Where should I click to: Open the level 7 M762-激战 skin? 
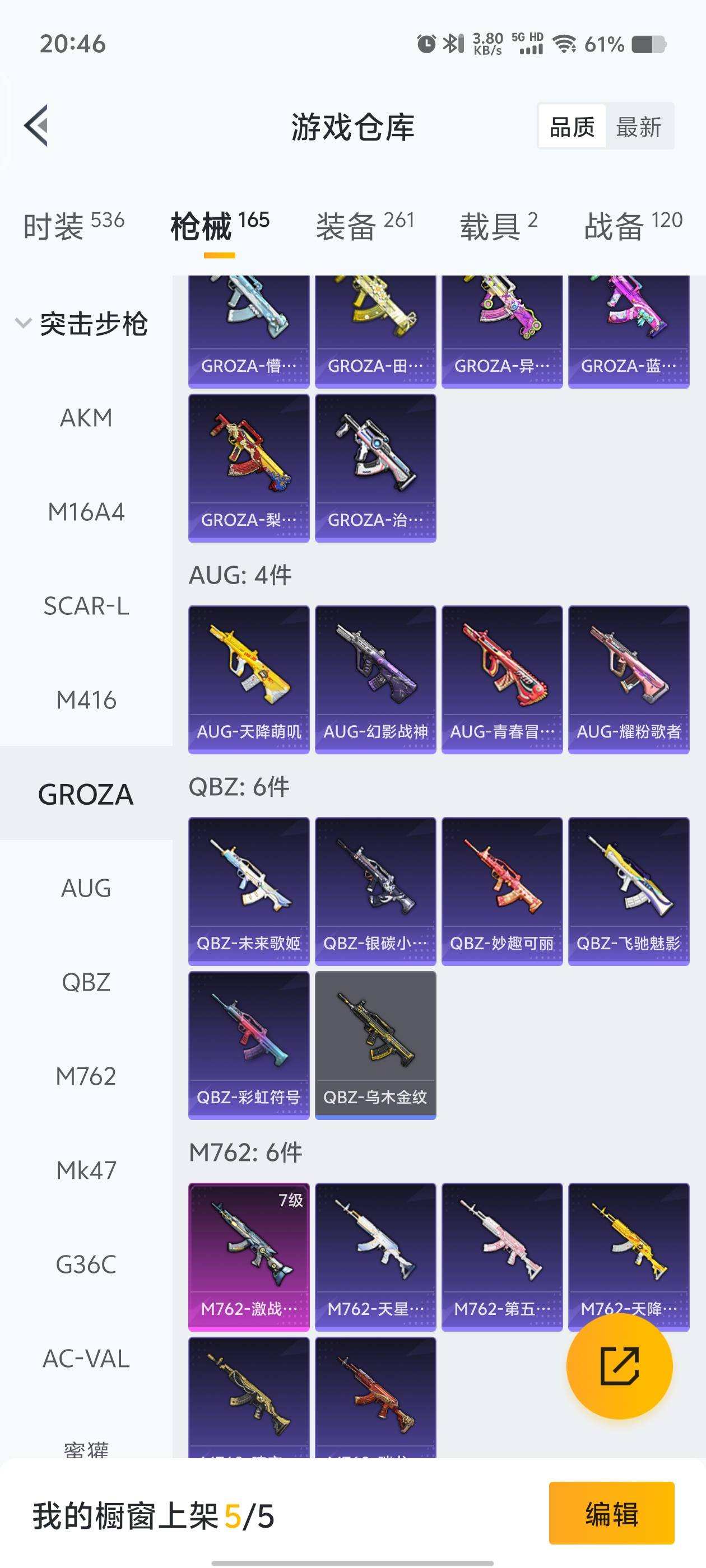[x=249, y=1256]
